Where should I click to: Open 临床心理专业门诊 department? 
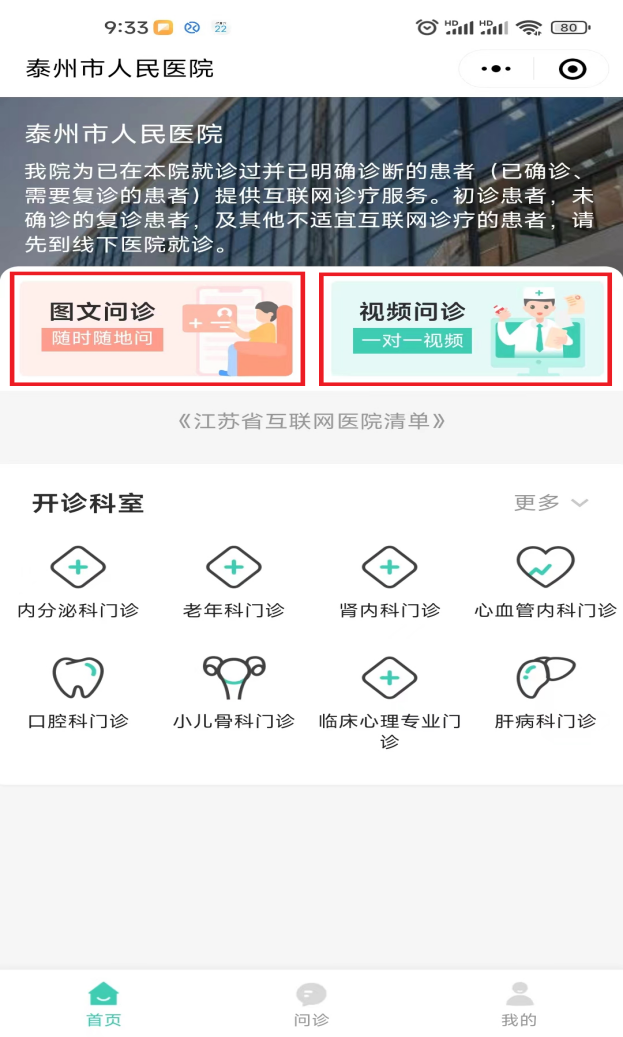(x=389, y=700)
